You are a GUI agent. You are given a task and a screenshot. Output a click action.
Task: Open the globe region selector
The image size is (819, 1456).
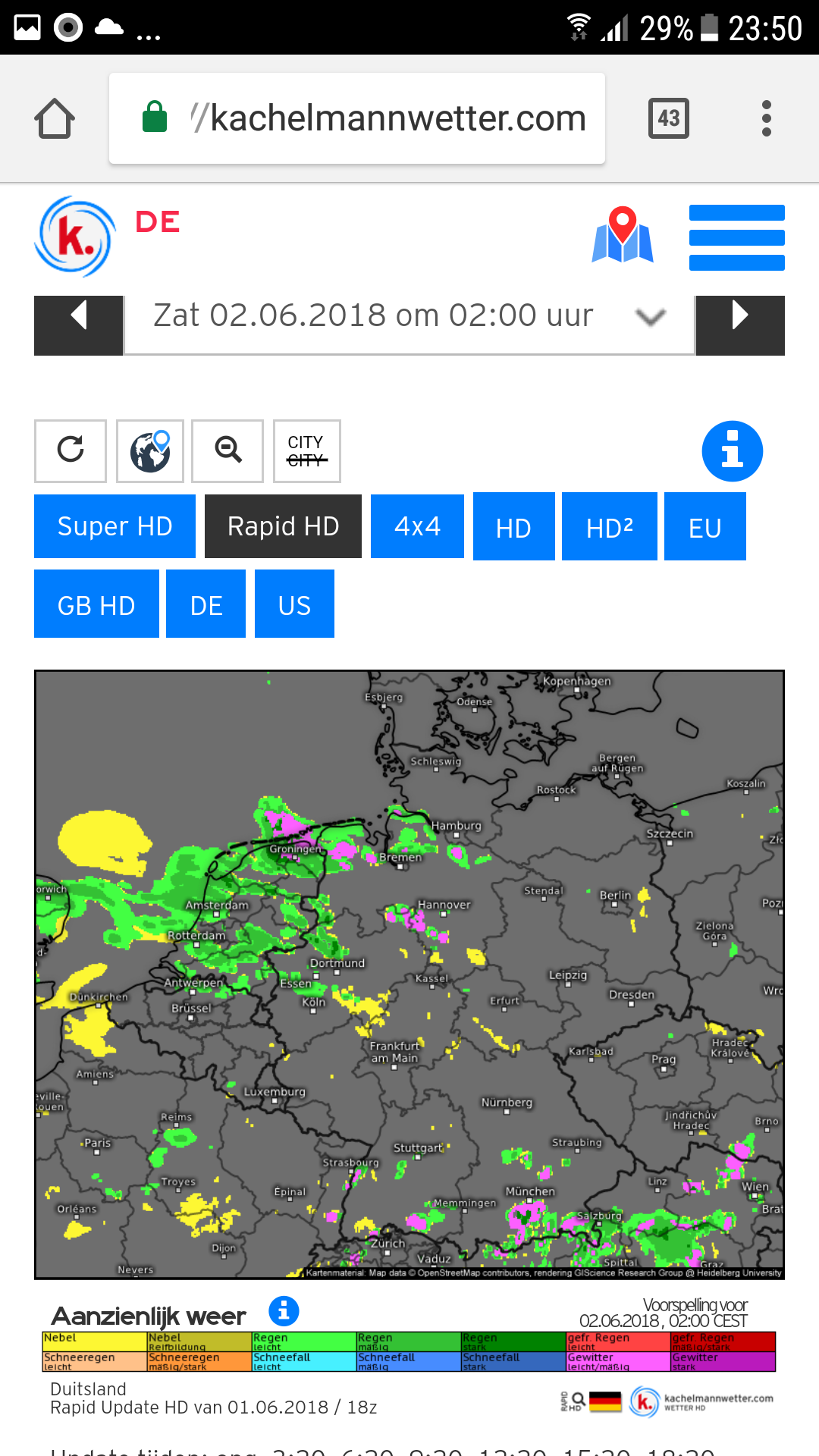point(150,450)
